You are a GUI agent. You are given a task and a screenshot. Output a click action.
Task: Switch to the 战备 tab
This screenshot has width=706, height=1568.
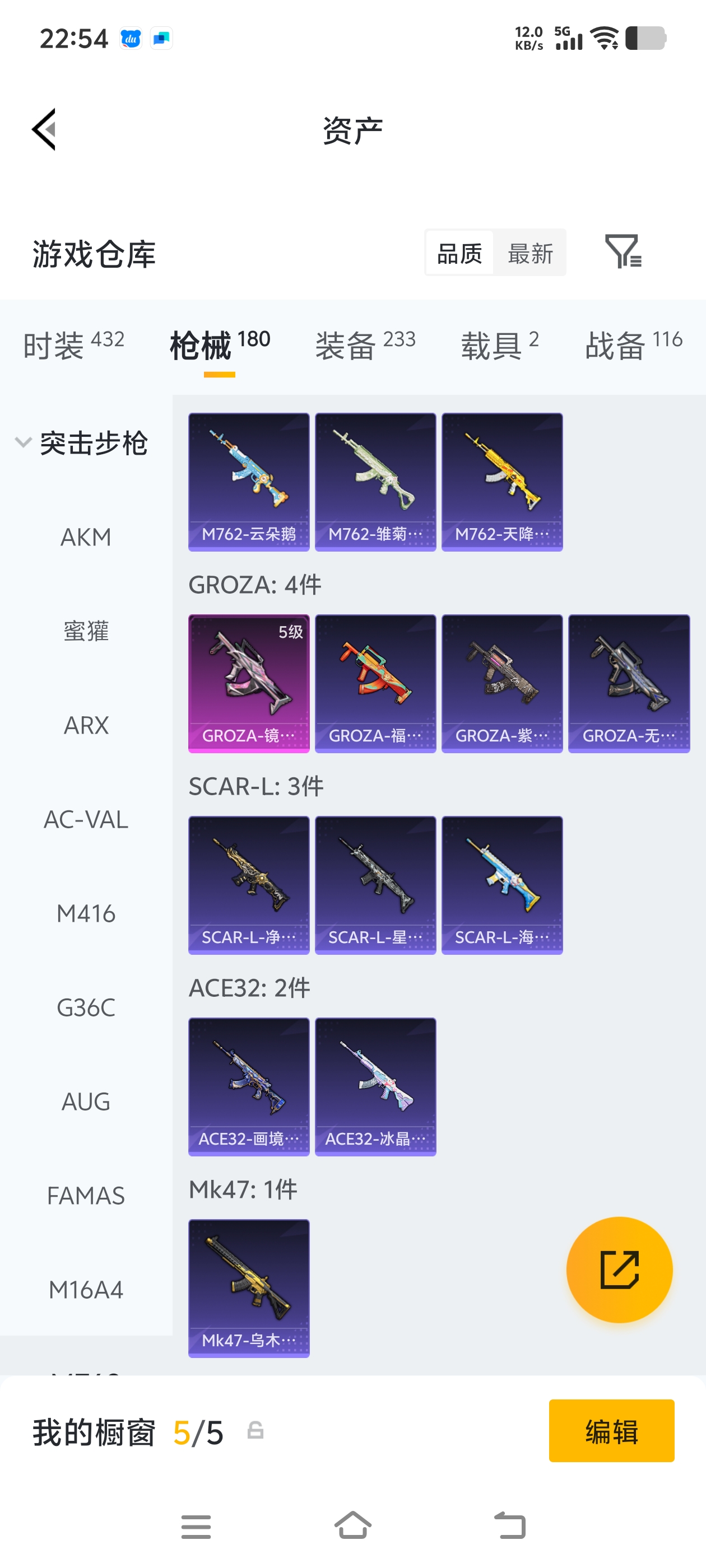point(633,345)
